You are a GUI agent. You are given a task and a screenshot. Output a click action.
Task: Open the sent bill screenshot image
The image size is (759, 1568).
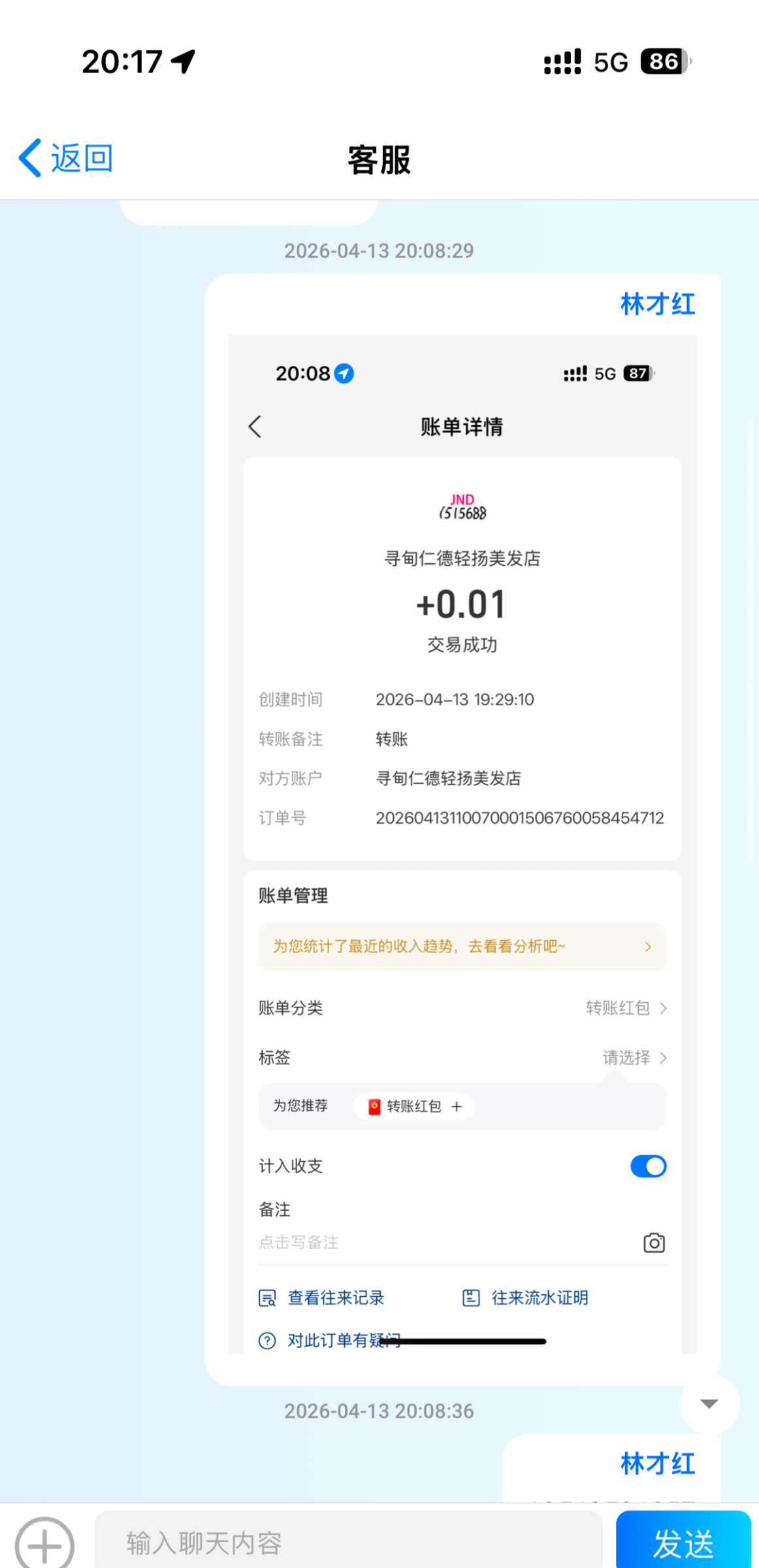point(462,843)
